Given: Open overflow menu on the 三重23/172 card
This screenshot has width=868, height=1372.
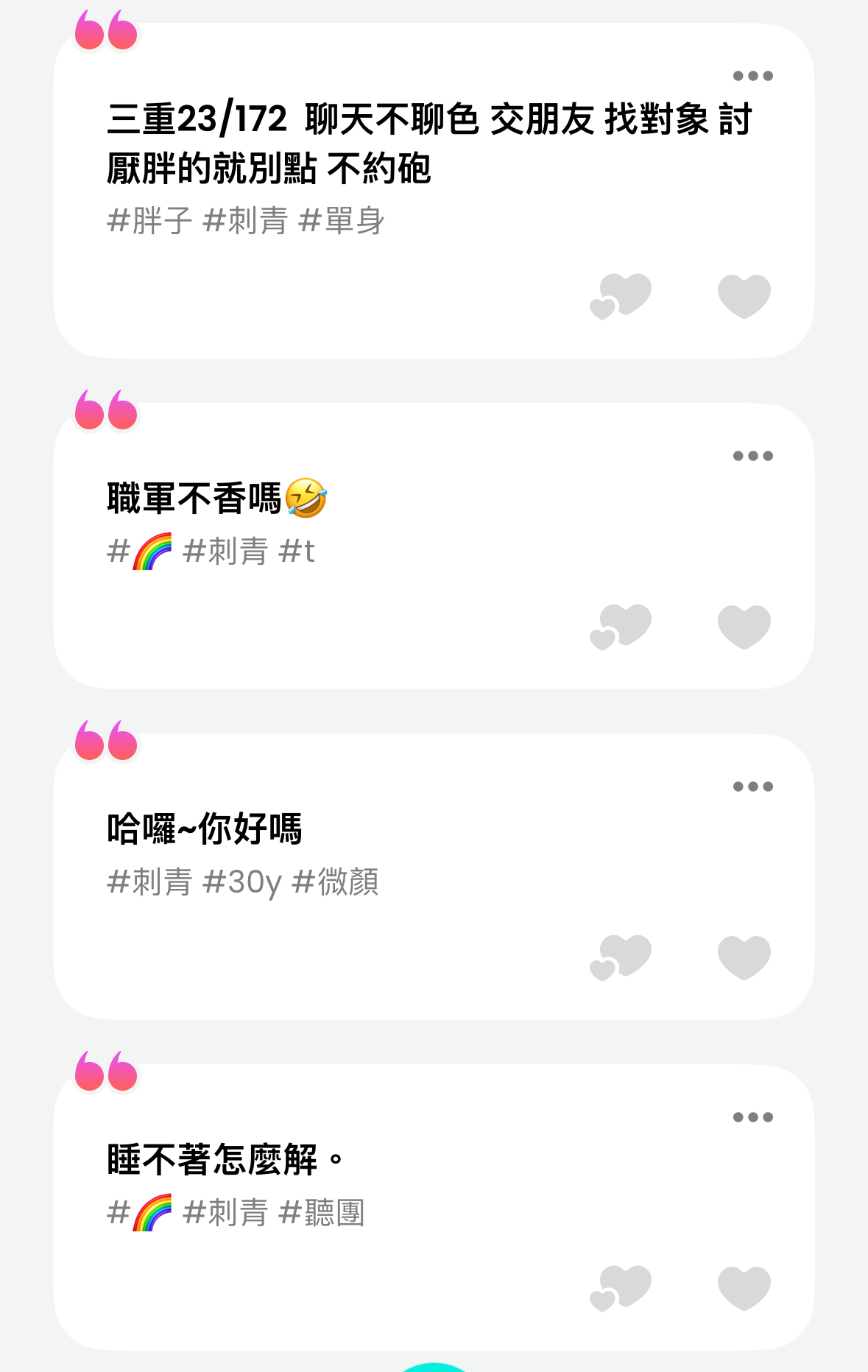Looking at the screenshot, I should click(752, 76).
